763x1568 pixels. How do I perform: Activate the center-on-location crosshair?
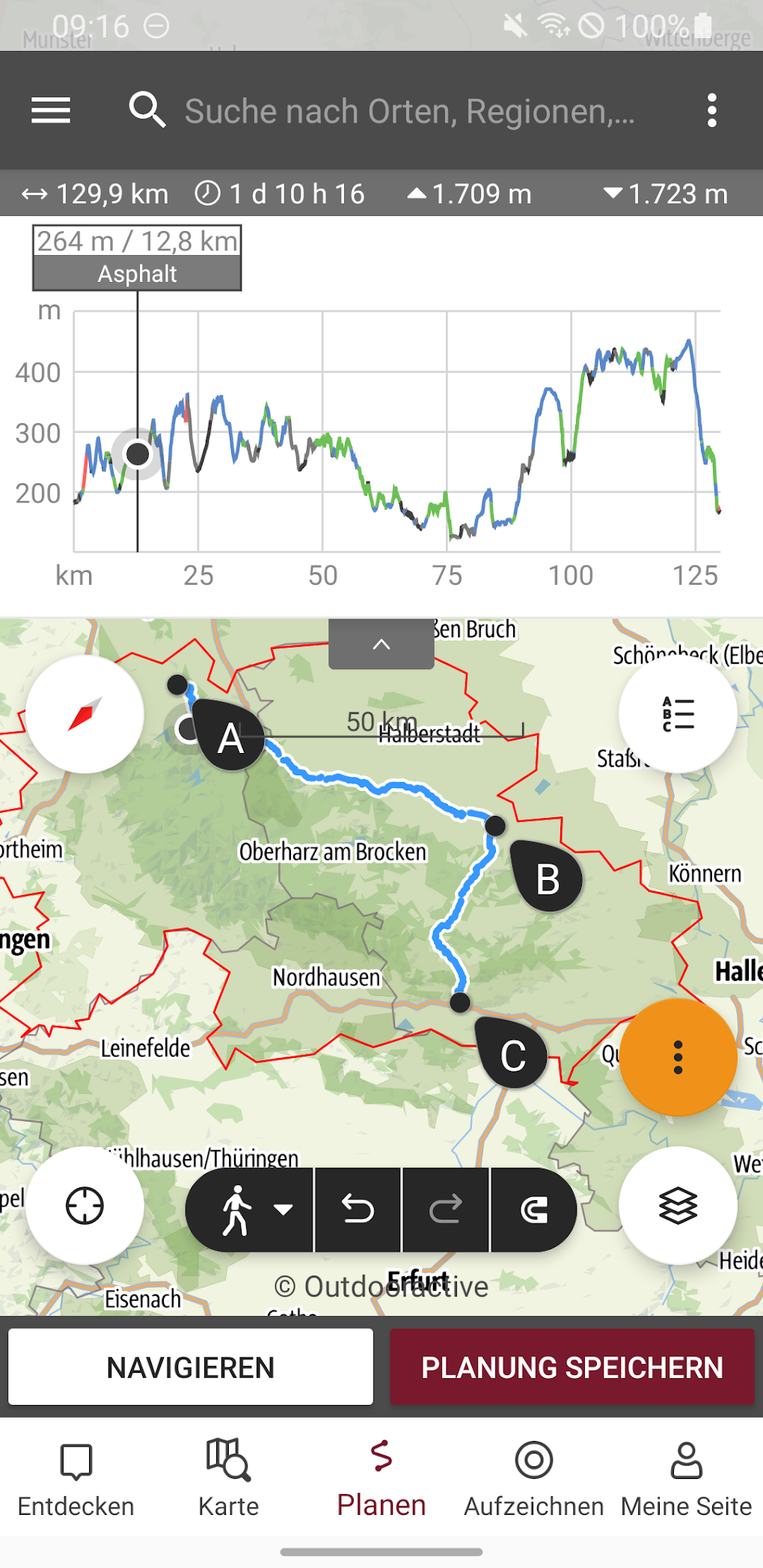(84, 1205)
